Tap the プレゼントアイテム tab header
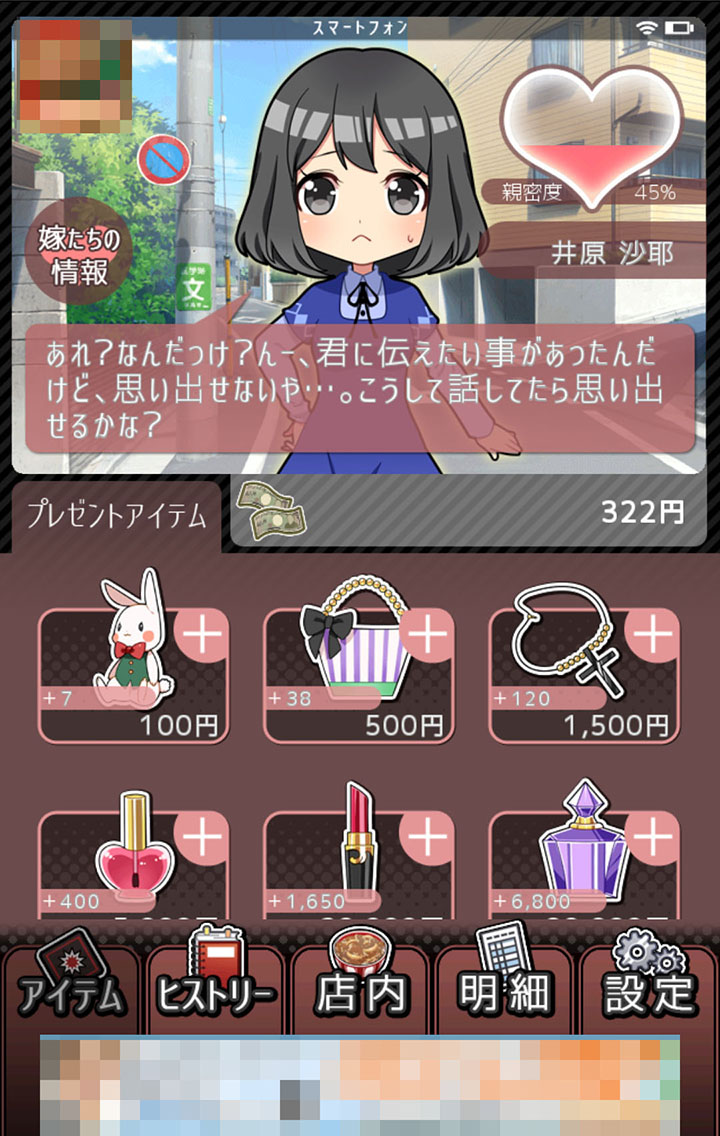This screenshot has width=720, height=1136. [116, 517]
